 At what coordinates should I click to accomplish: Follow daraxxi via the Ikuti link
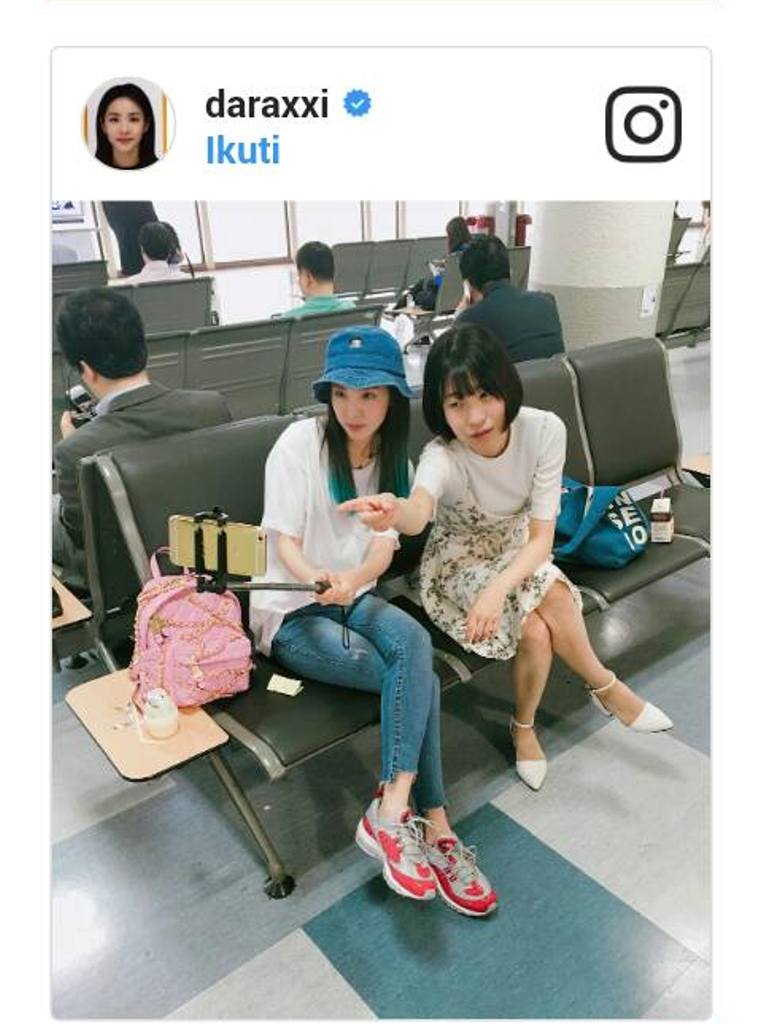coord(242,151)
